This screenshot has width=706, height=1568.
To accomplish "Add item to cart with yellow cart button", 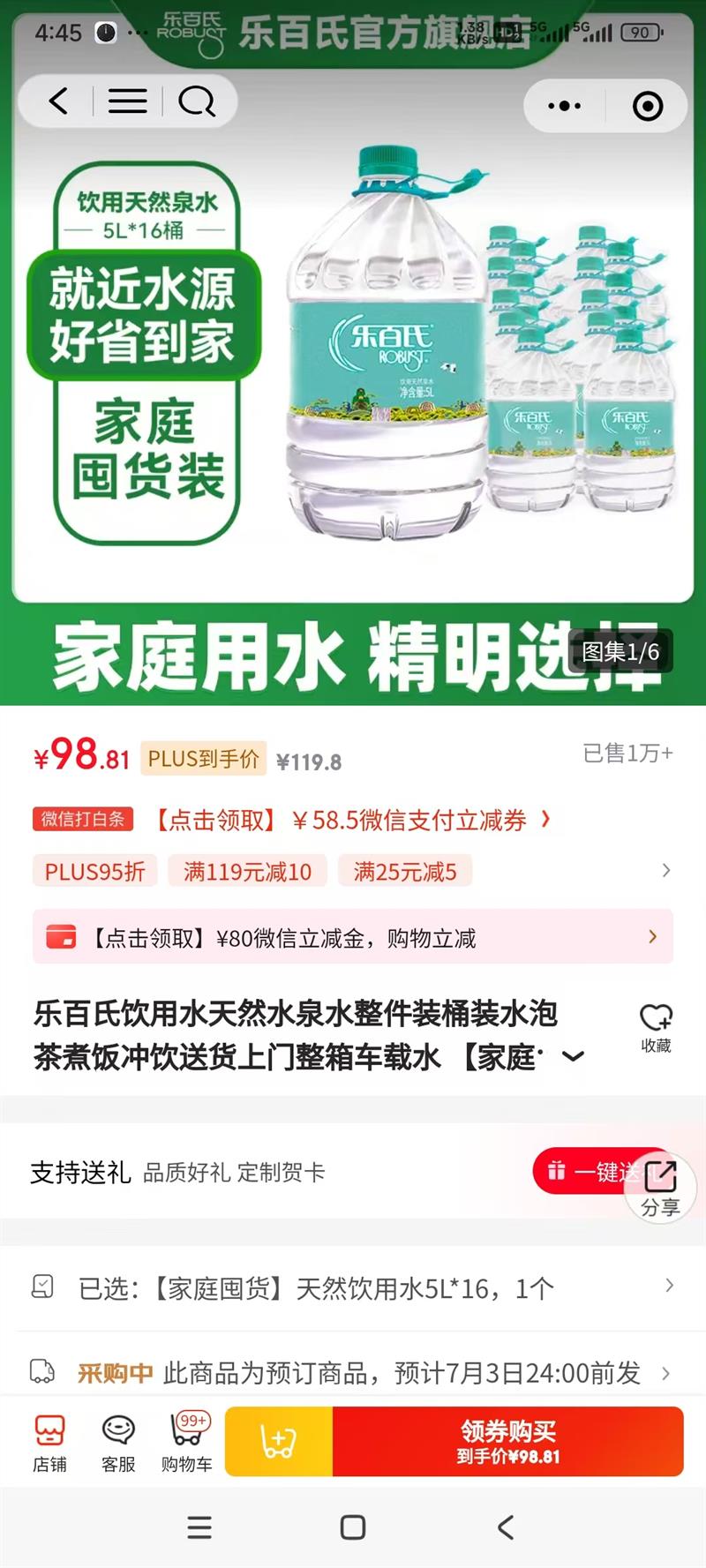I will 279,1441.
